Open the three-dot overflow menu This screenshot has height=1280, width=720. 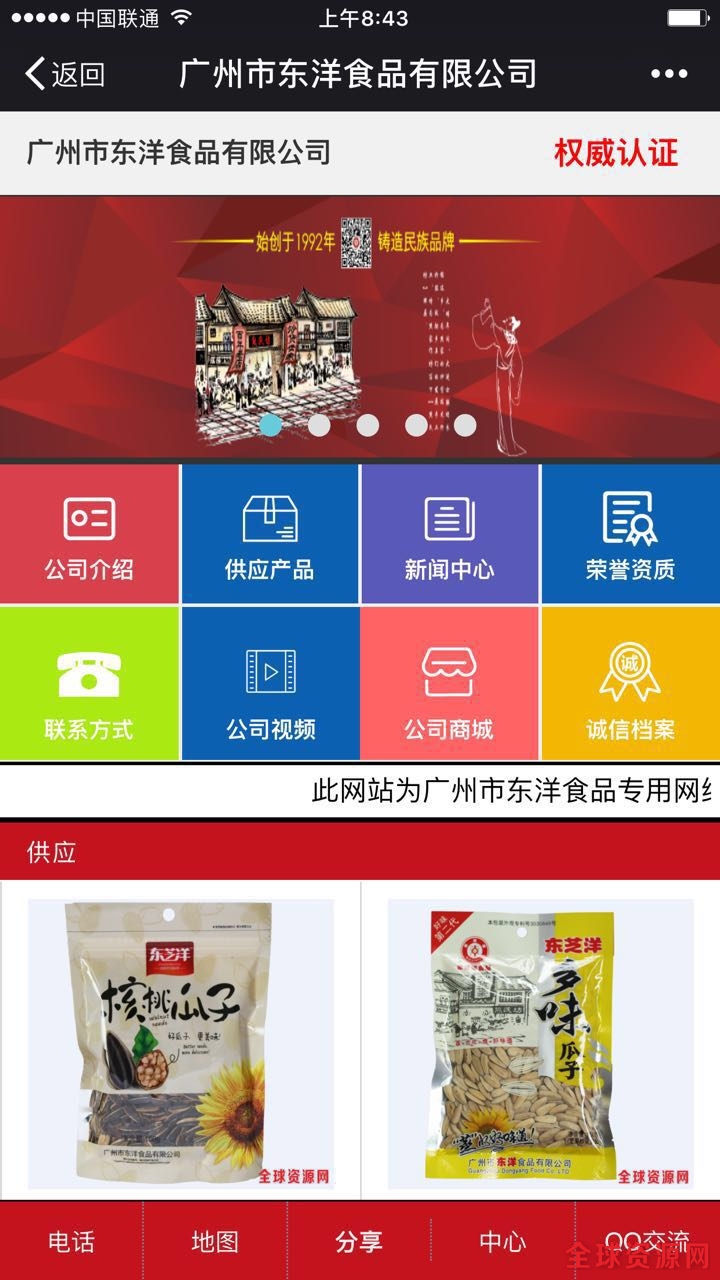click(669, 73)
